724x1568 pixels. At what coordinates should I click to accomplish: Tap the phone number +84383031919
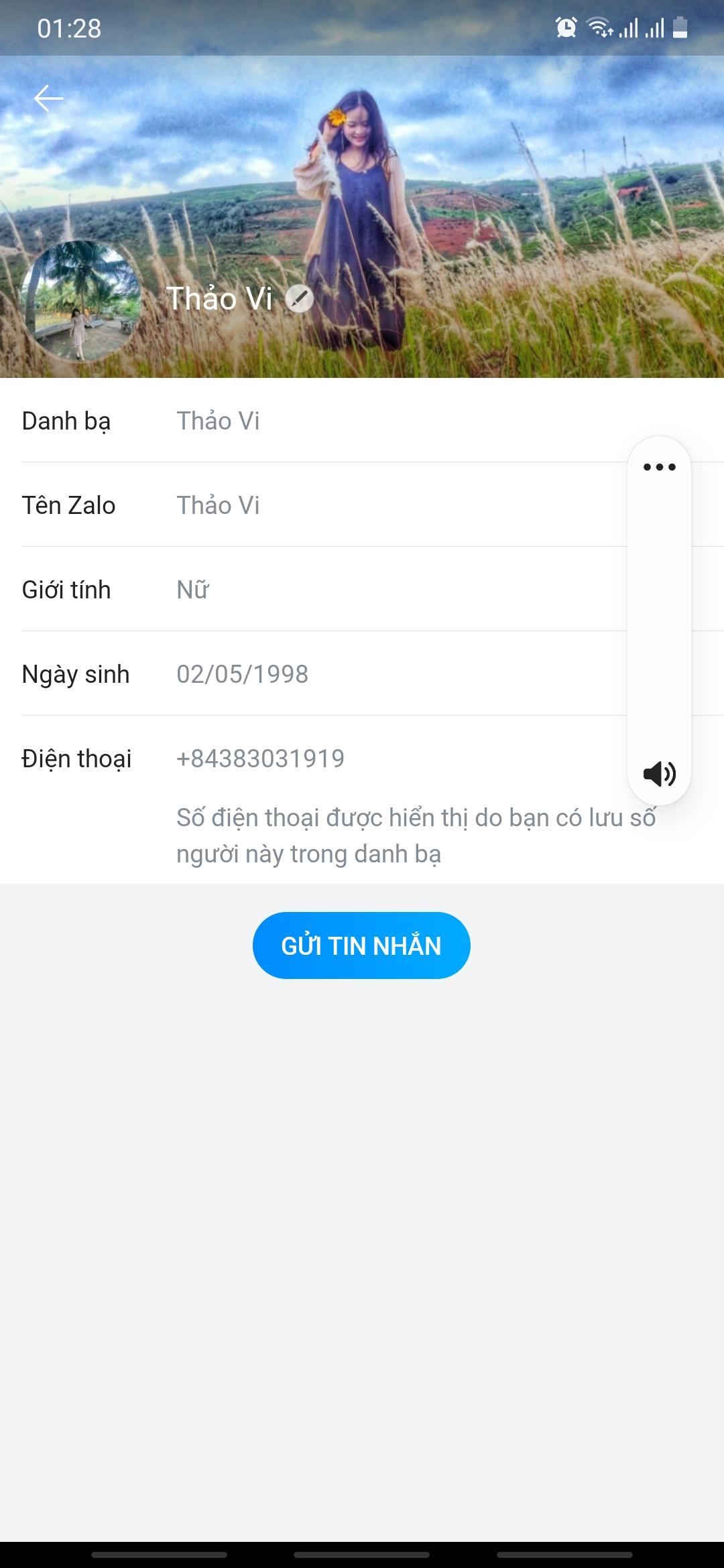point(260,759)
